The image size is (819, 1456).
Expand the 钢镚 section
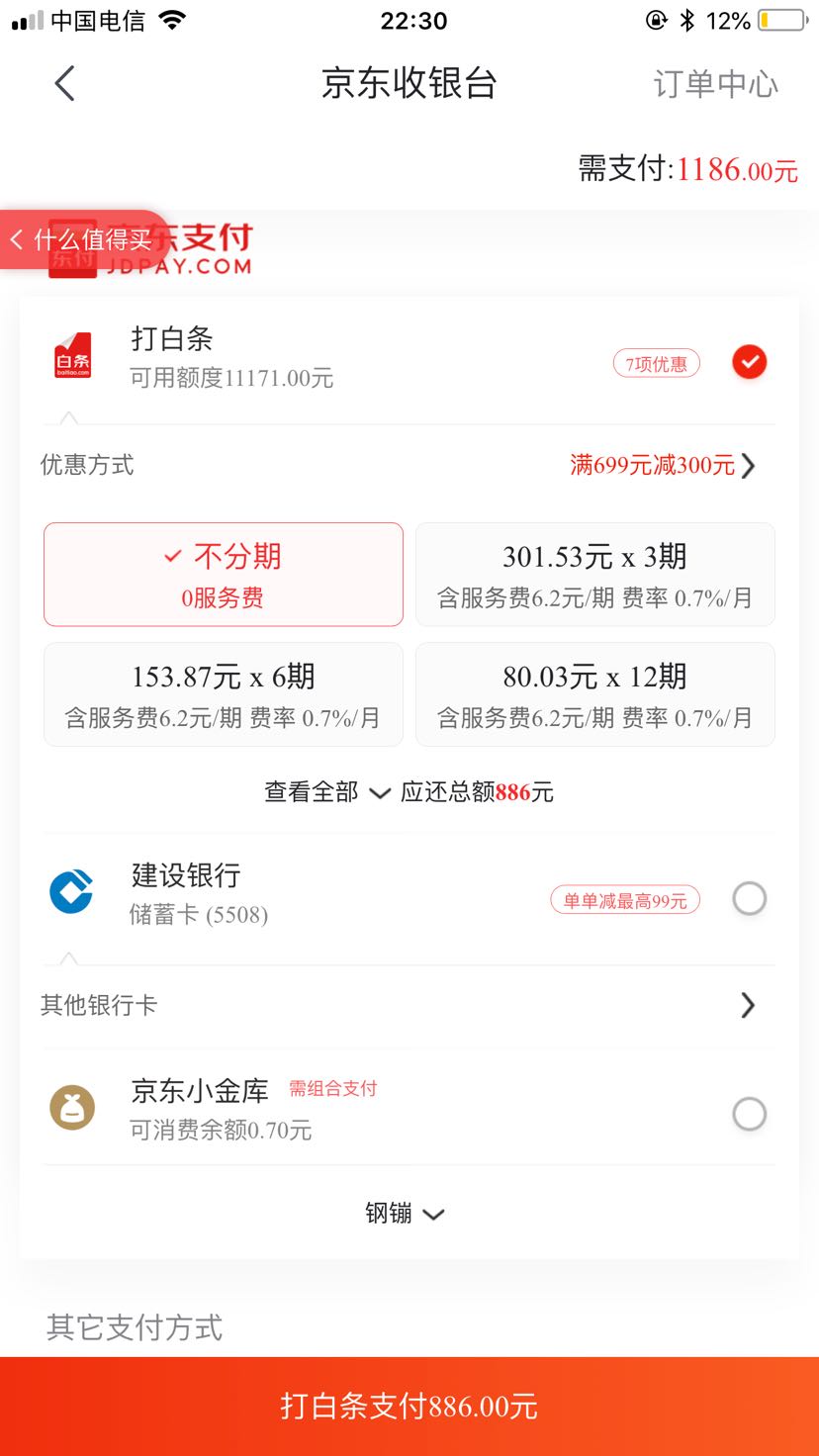pos(405,1213)
